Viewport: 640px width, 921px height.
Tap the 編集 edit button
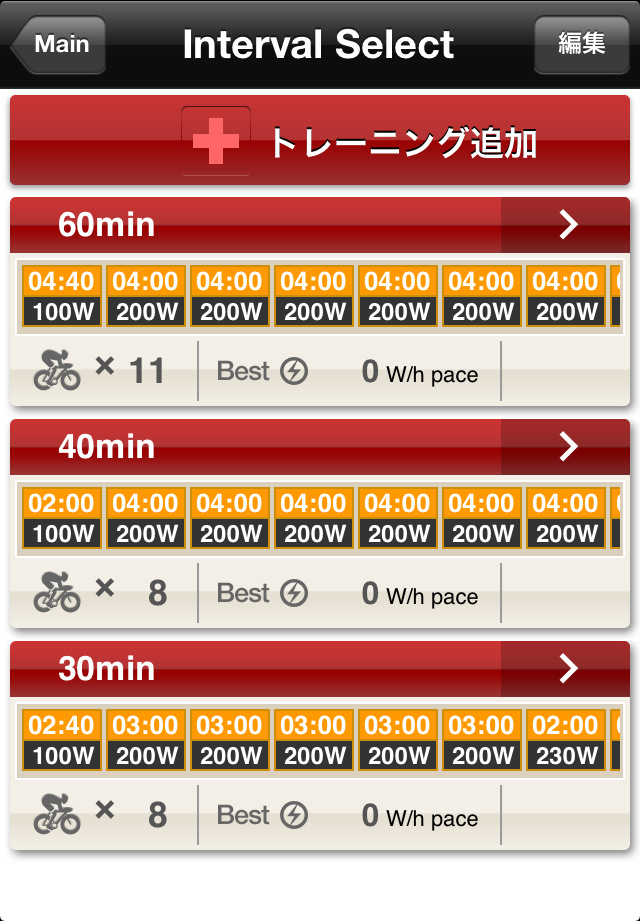[x=581, y=45]
